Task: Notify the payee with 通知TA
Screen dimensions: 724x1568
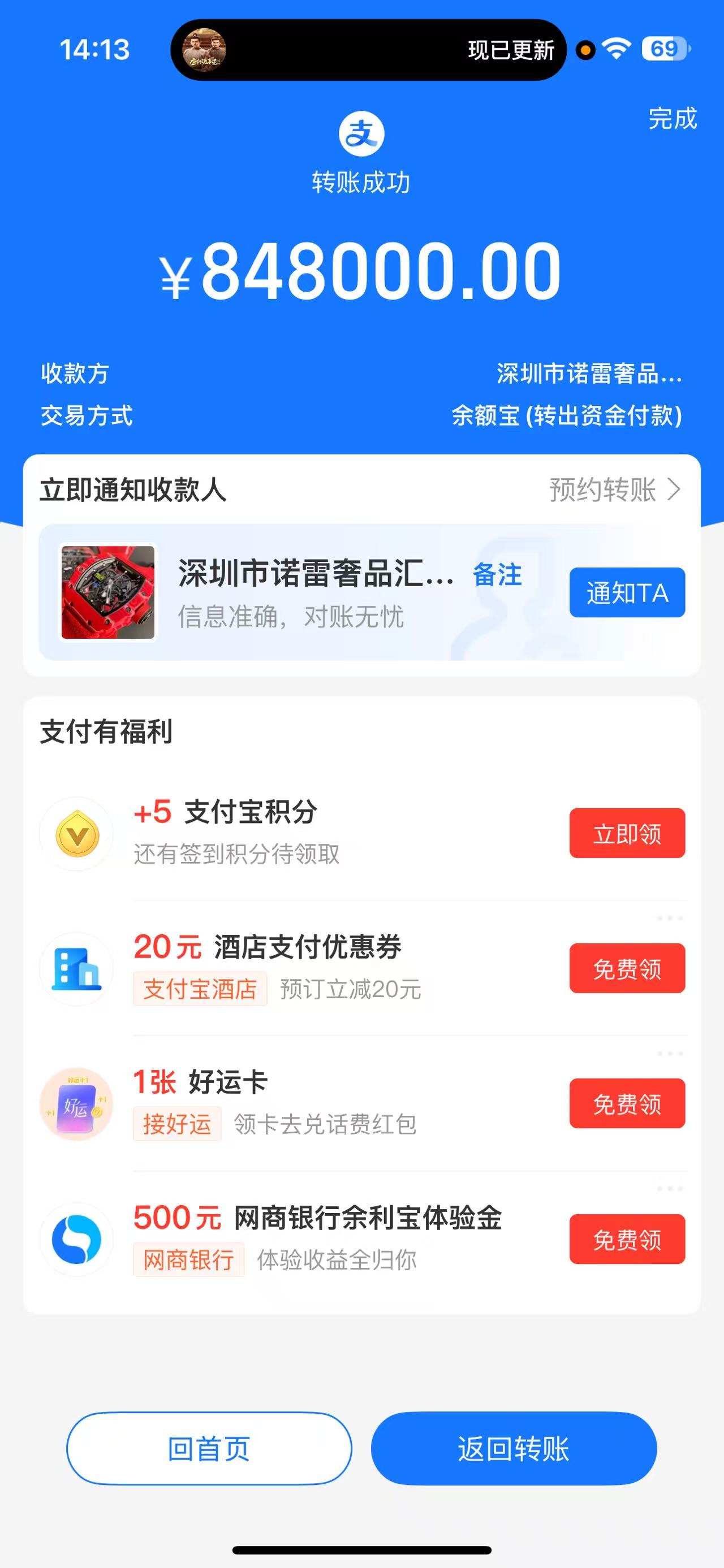Action: [x=627, y=593]
